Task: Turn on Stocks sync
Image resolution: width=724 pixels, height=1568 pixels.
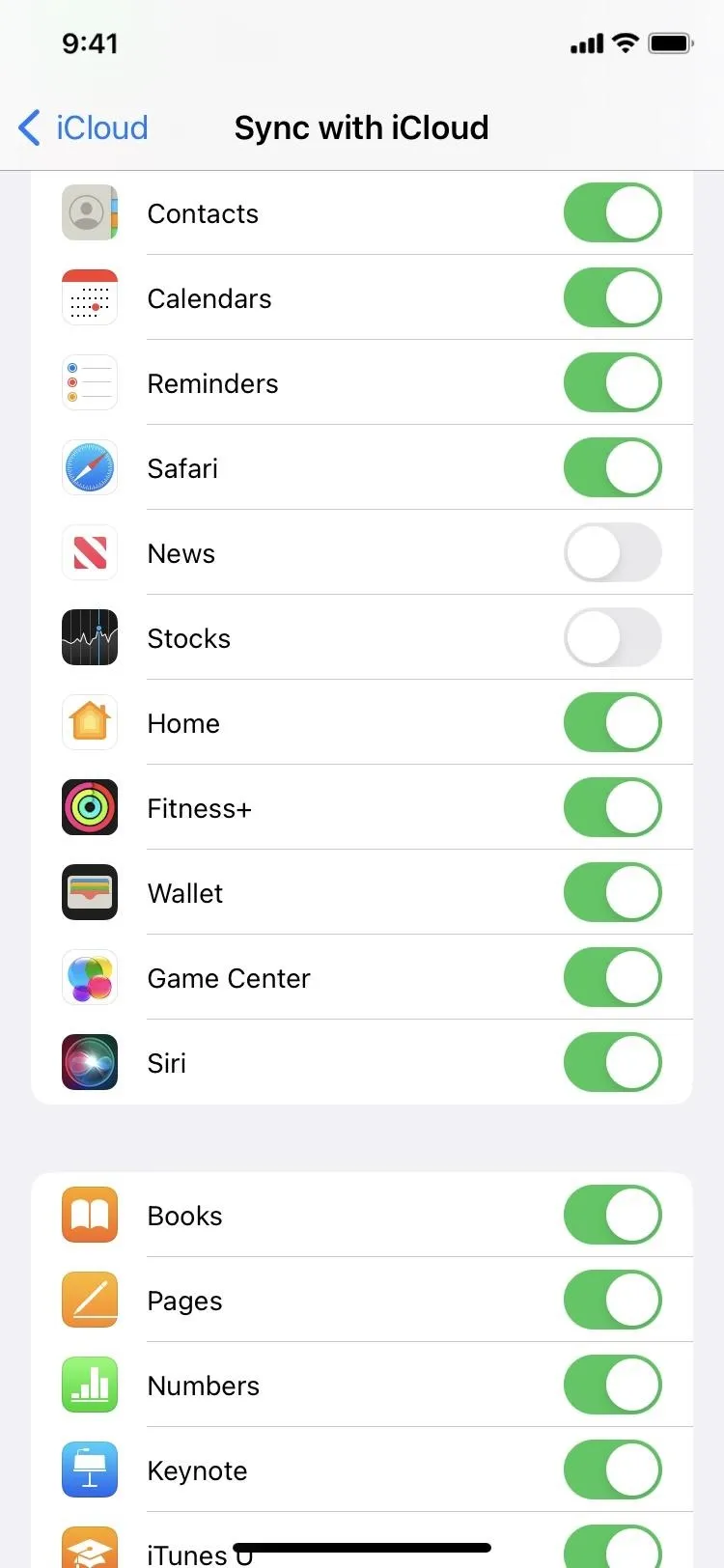Action: coord(613,638)
